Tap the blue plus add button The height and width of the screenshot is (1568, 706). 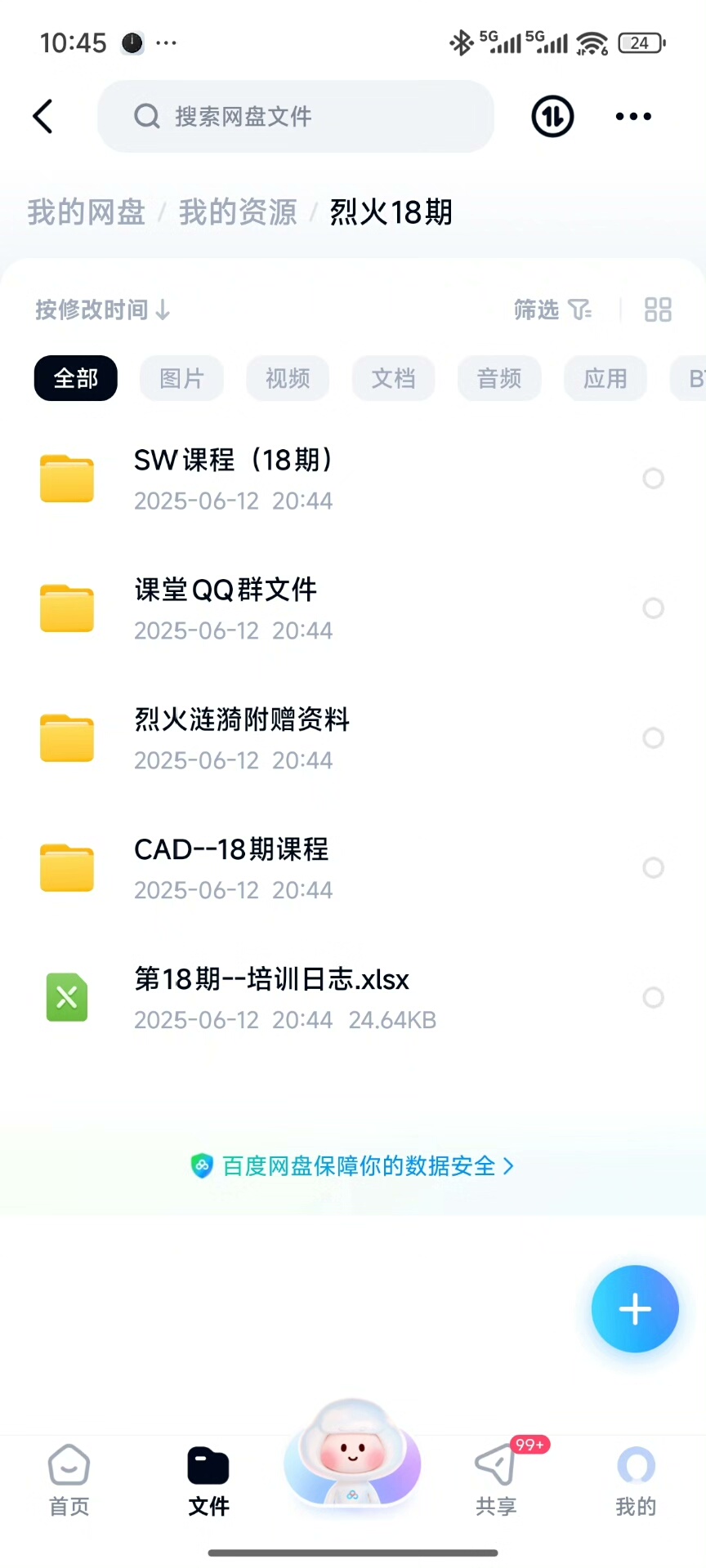[x=635, y=1309]
